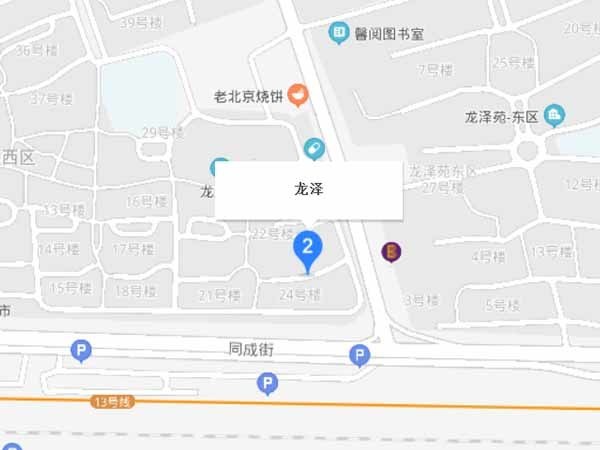Tap the pharmacy pill icon on map

pos(315,149)
